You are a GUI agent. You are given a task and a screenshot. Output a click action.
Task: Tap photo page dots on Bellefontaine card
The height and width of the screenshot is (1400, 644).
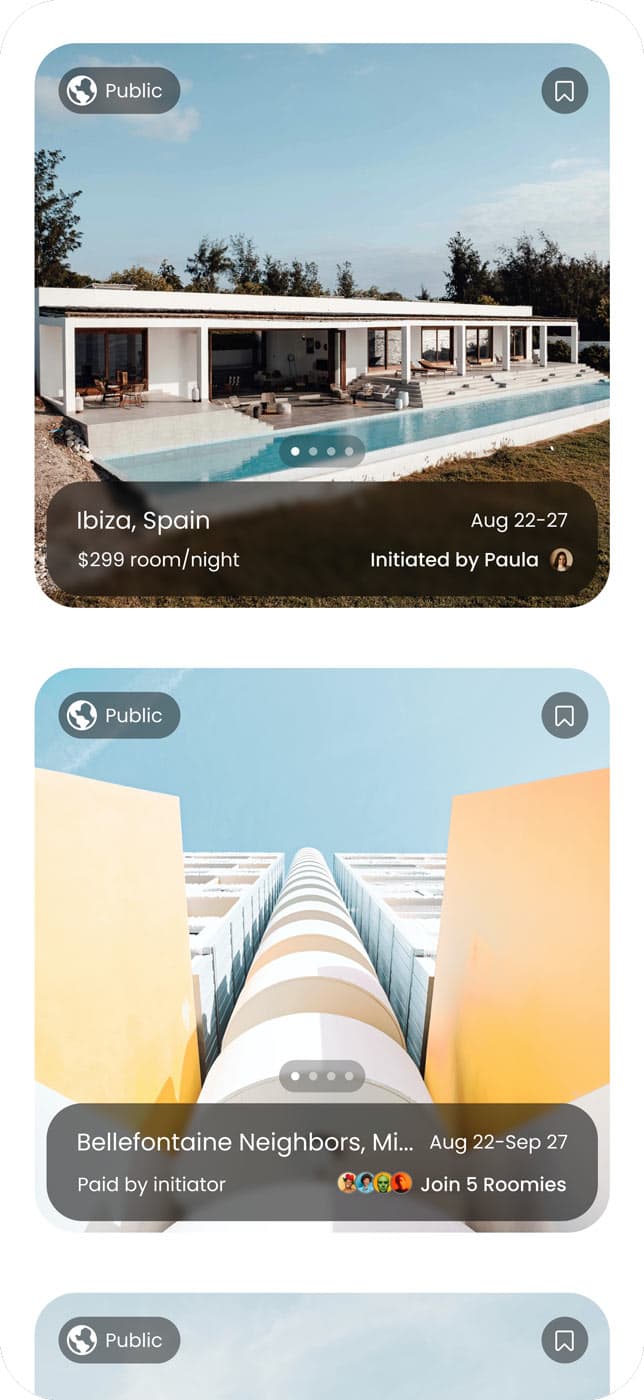[x=322, y=1077]
